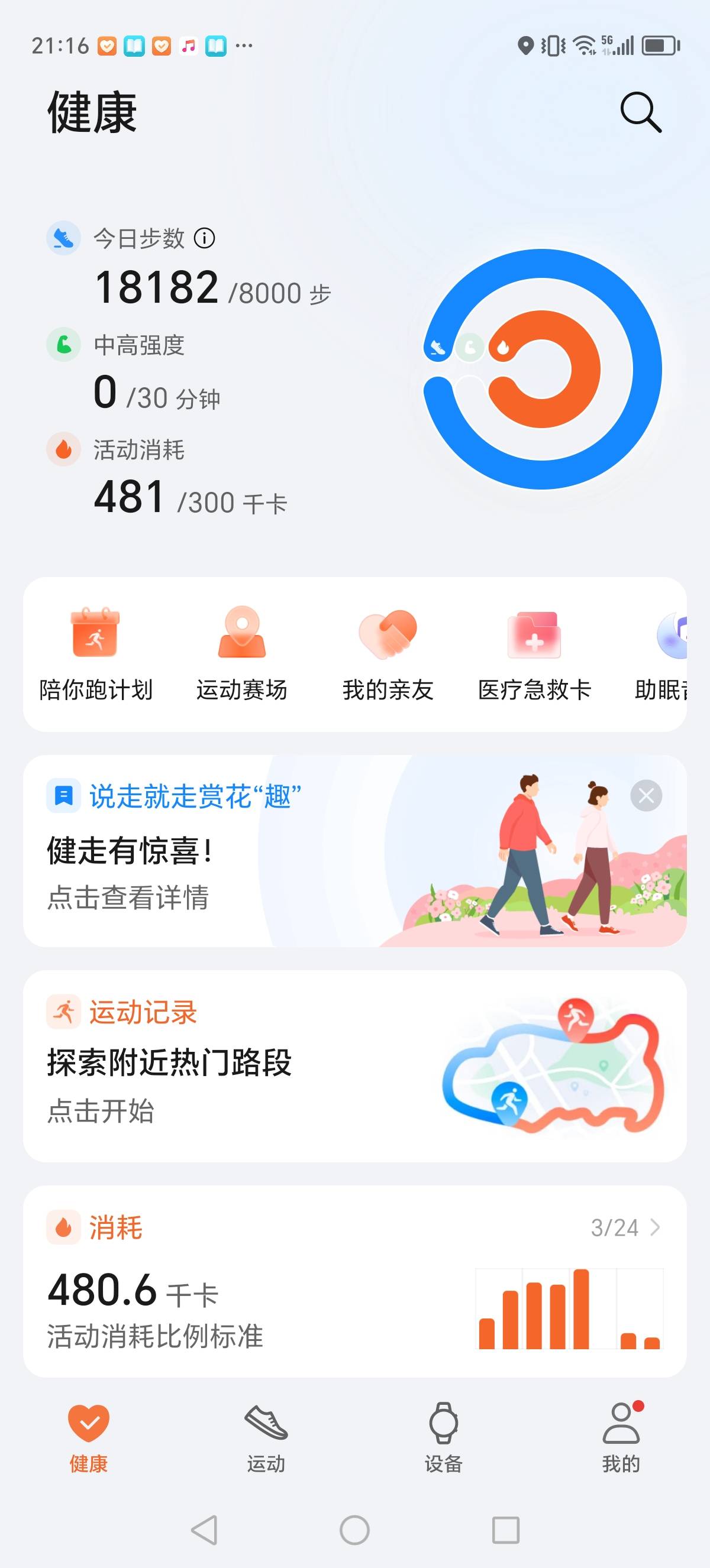Tap the 运动记录 workout record icon
The height and width of the screenshot is (1568, 710).
click(x=63, y=1012)
